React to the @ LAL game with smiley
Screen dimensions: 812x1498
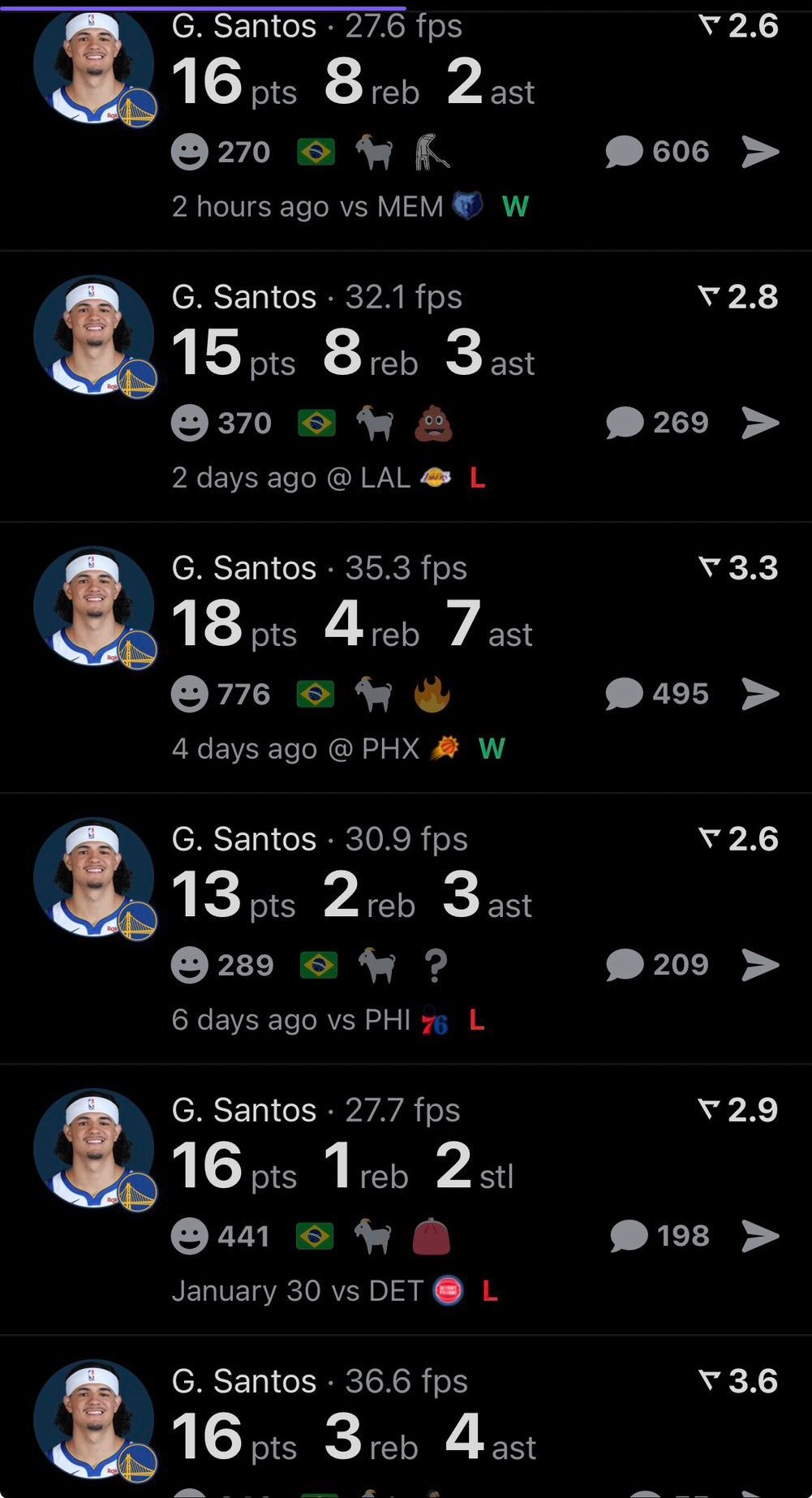pyautogui.click(x=190, y=424)
